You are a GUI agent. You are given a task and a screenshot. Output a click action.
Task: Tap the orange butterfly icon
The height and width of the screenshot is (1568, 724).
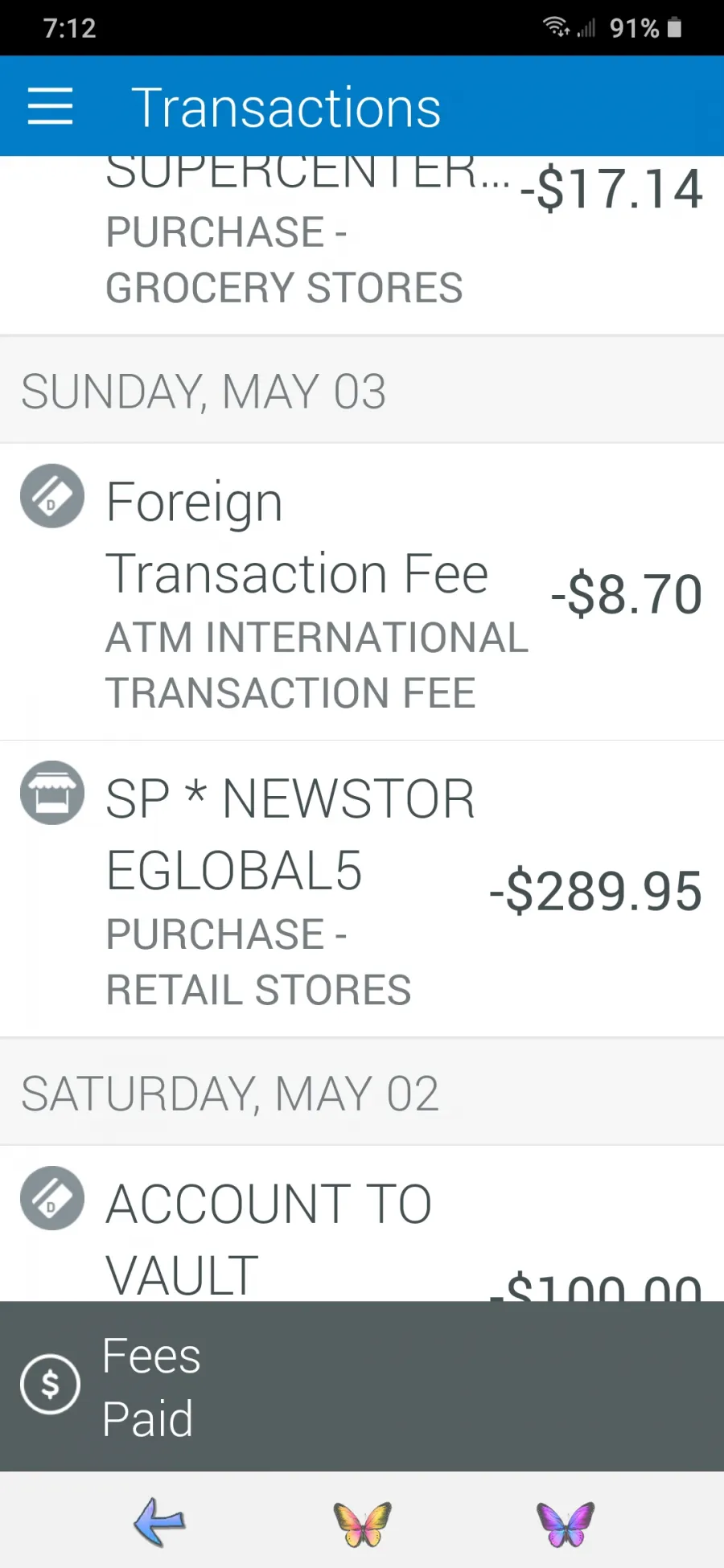coord(362,1523)
